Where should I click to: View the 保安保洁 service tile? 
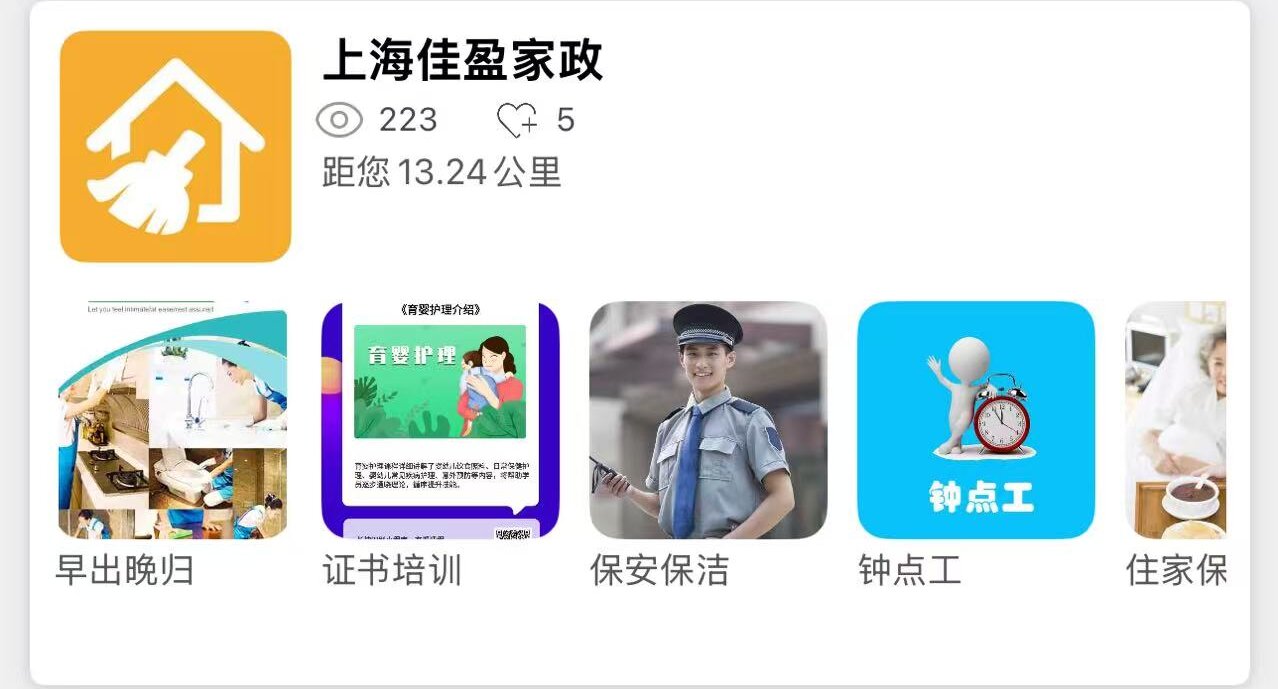pos(708,420)
